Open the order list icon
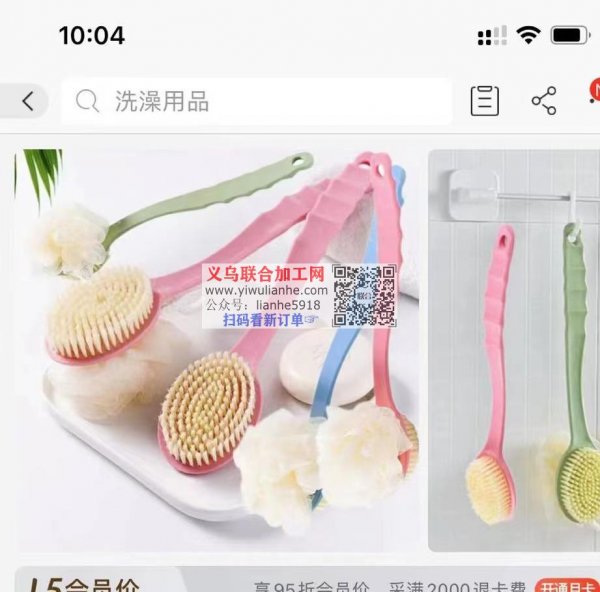This screenshot has width=600, height=592. coord(485,101)
